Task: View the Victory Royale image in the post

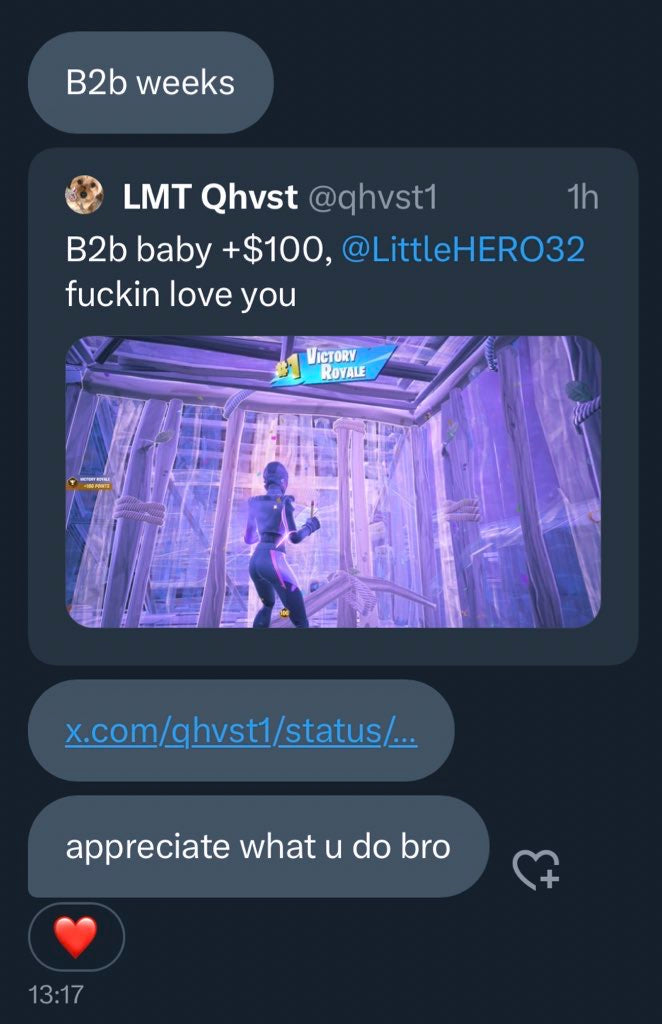Action: coord(332,481)
